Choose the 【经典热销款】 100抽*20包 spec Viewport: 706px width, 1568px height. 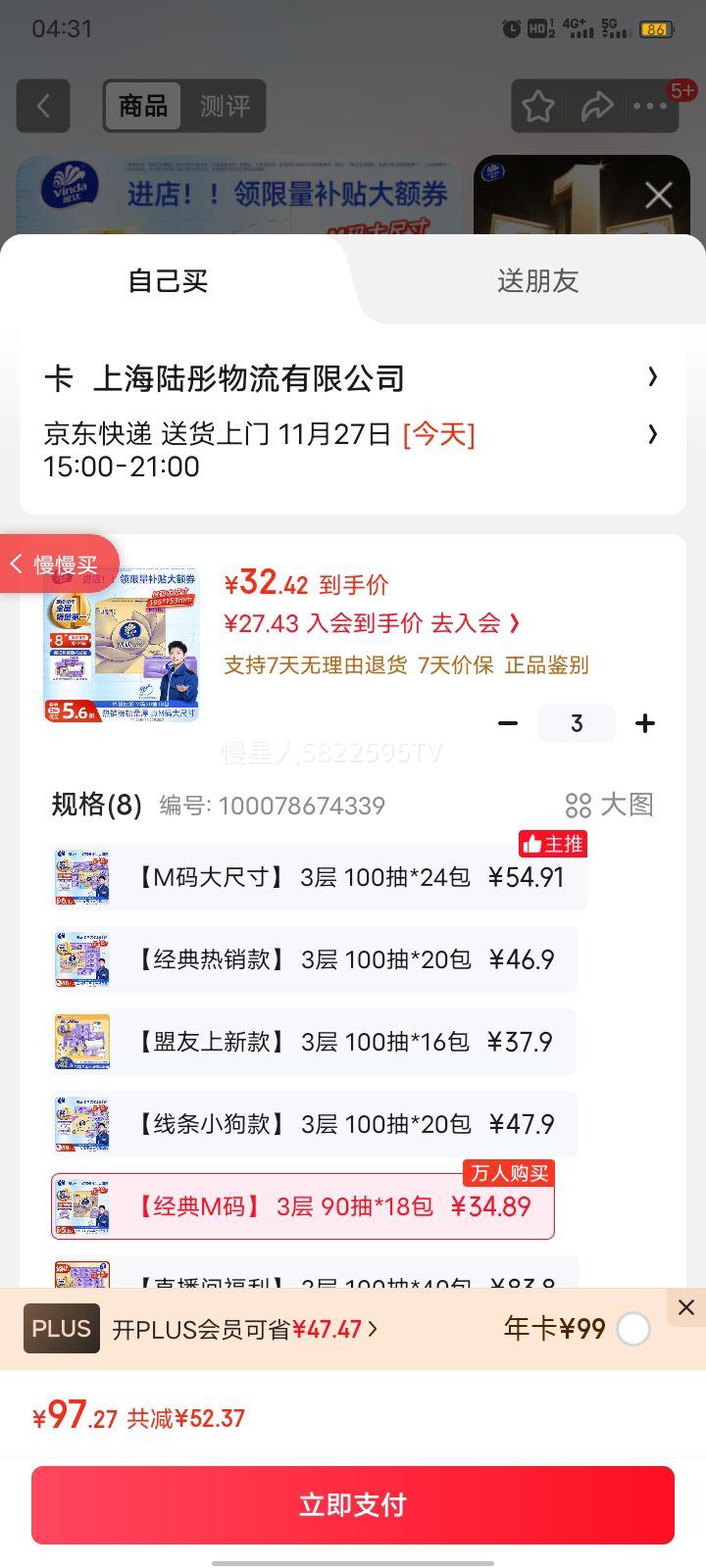314,959
